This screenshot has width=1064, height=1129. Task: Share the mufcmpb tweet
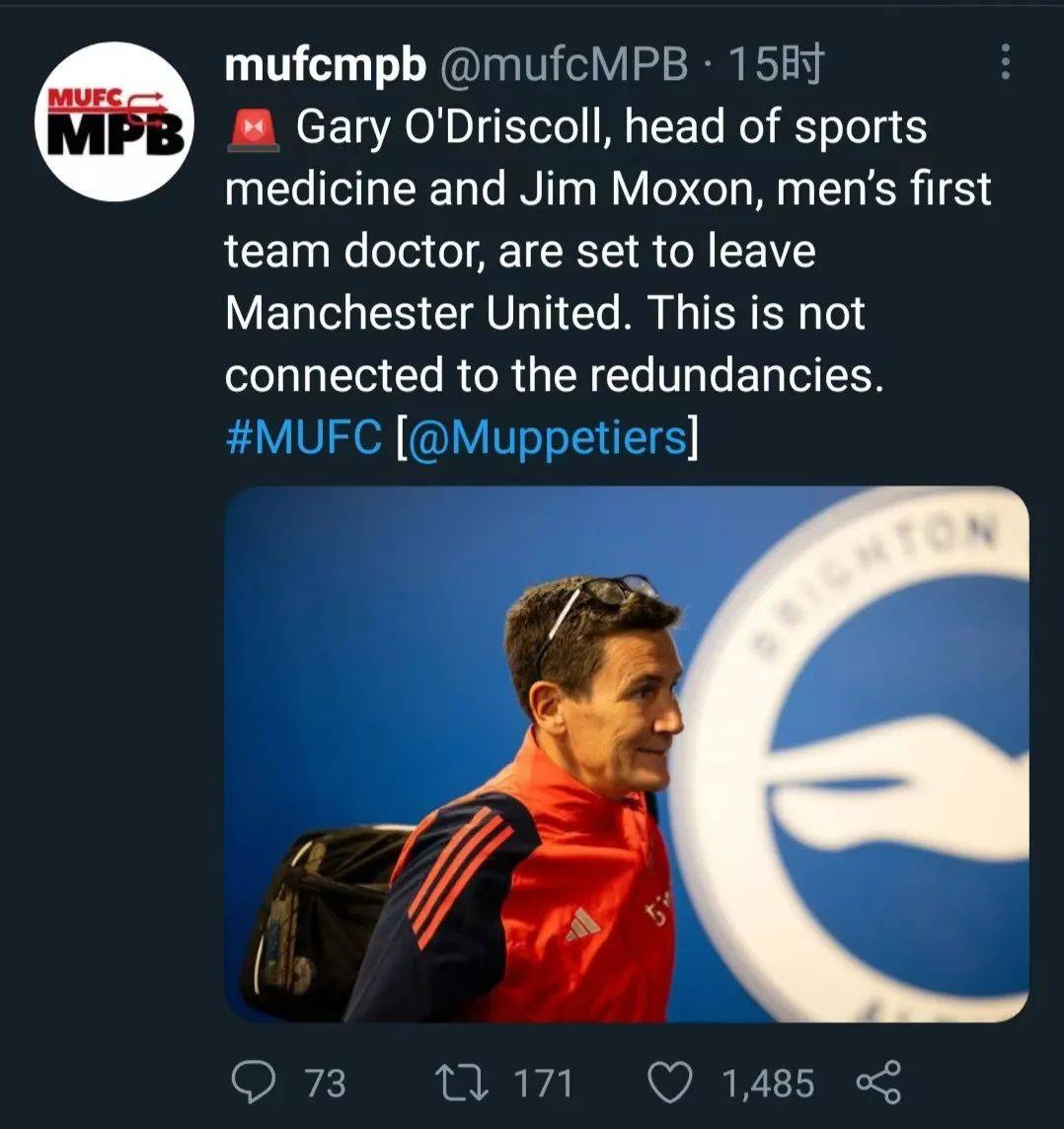tap(877, 1083)
